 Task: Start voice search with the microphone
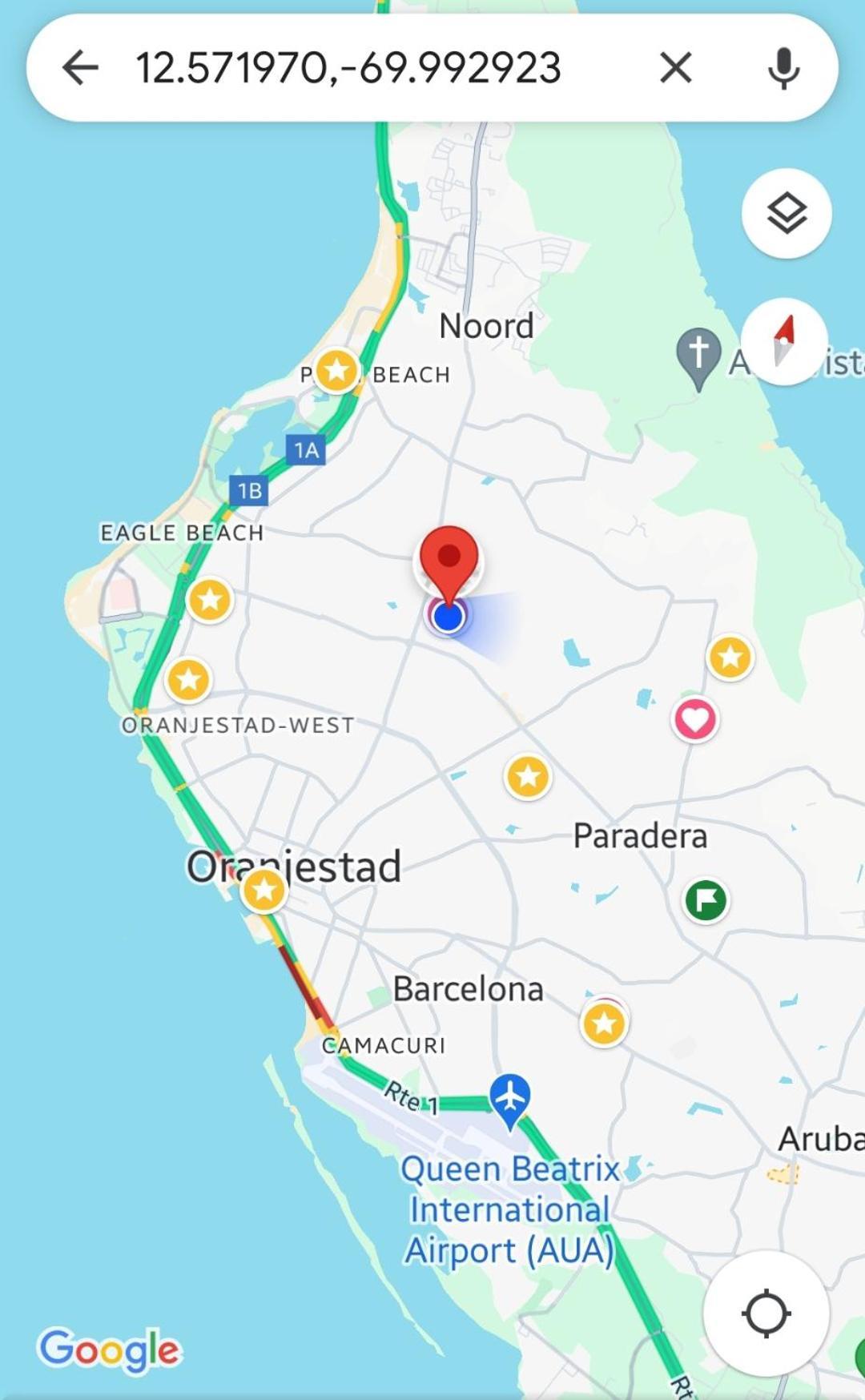click(x=783, y=67)
